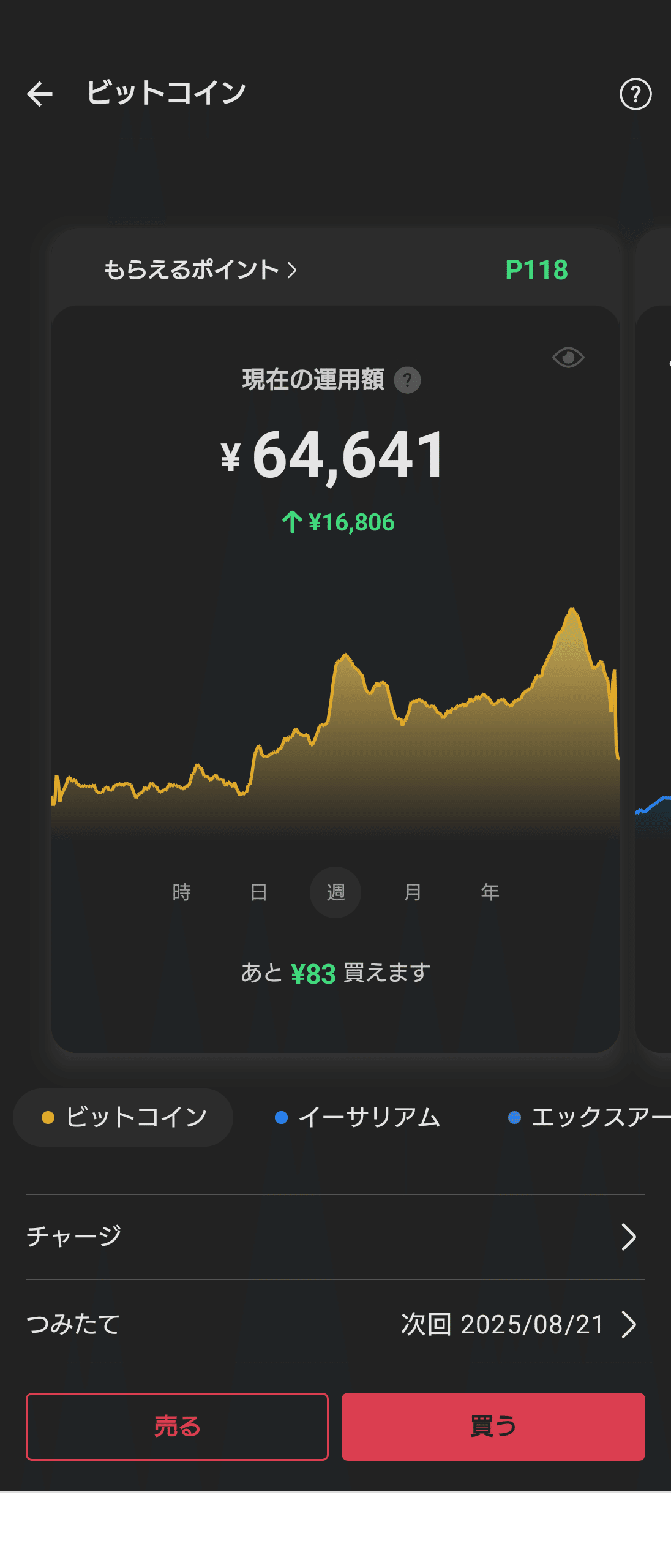Tap the 買う buy button
671x1568 pixels.
coord(493,1427)
